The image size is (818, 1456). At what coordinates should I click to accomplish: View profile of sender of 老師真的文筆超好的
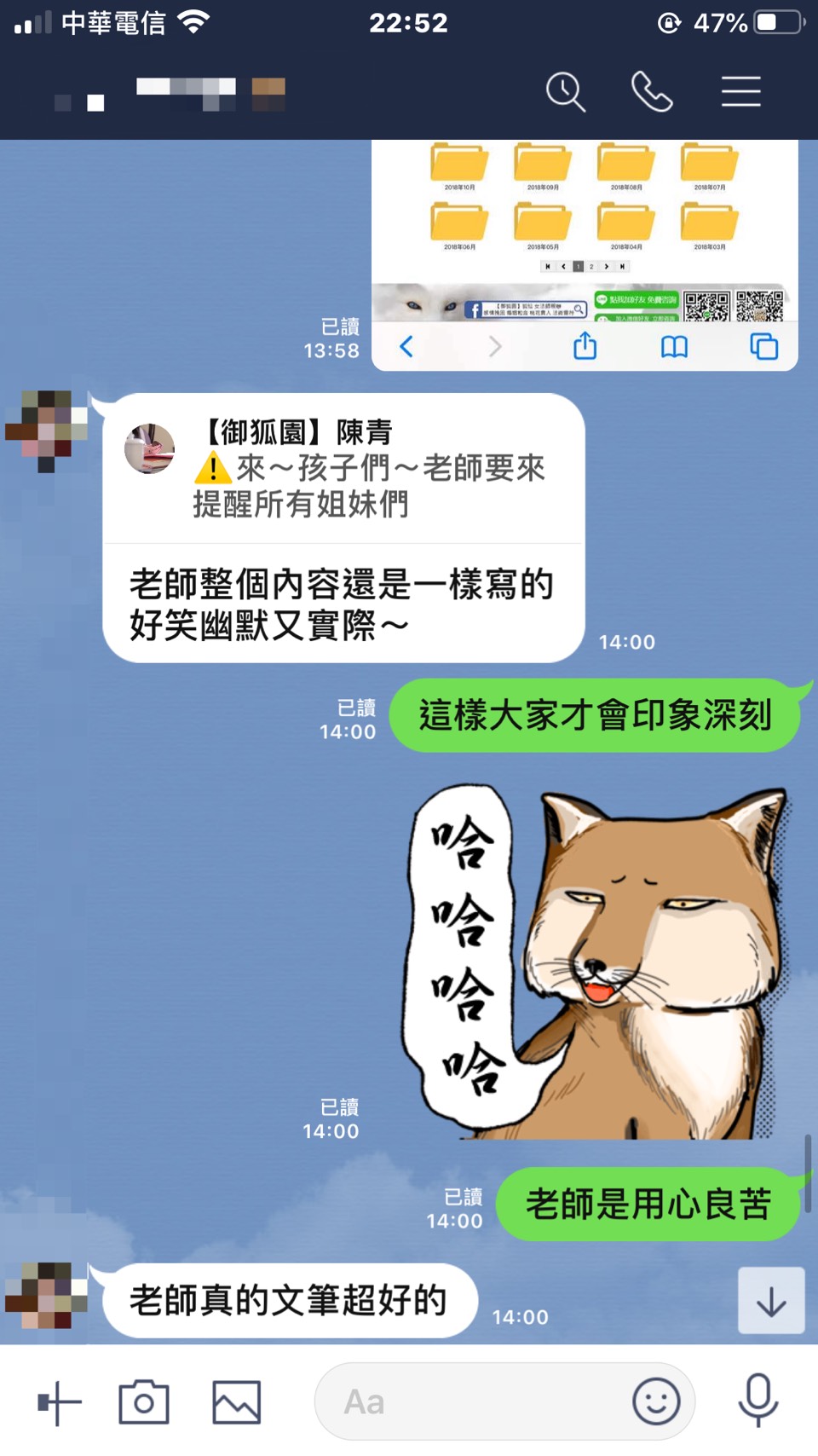[45, 1296]
